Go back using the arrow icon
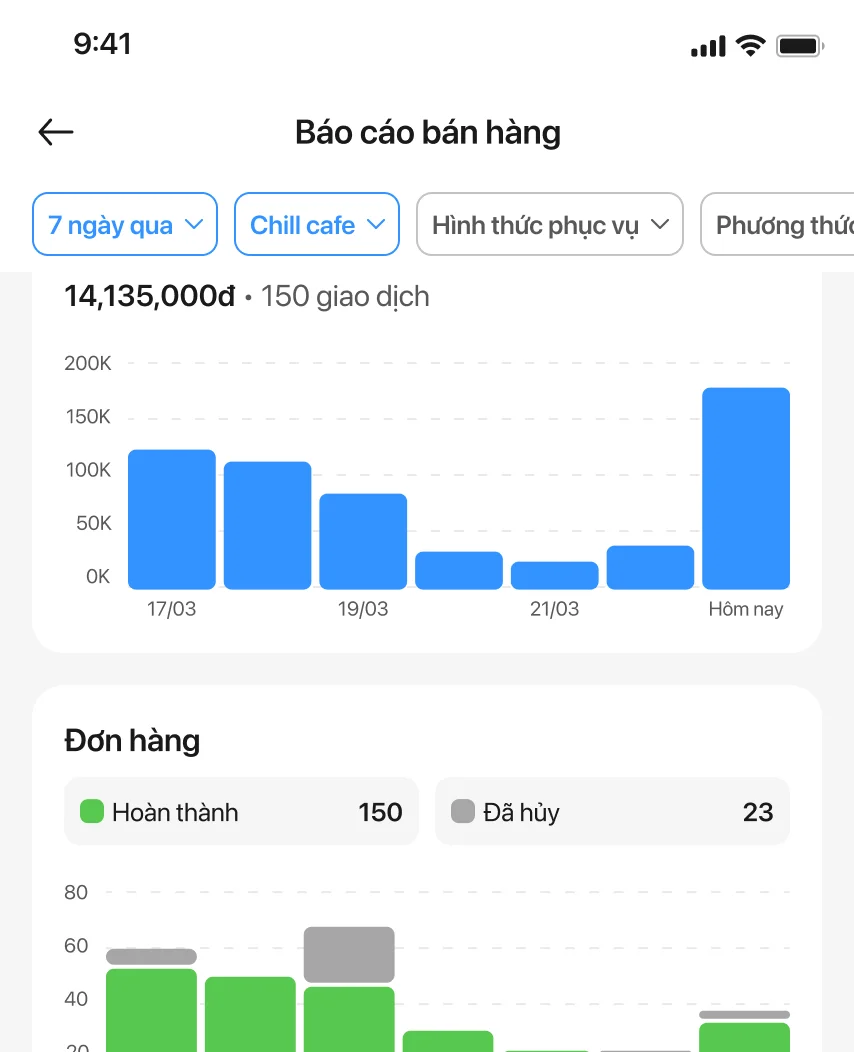Viewport: 854px width, 1052px height. point(56,132)
